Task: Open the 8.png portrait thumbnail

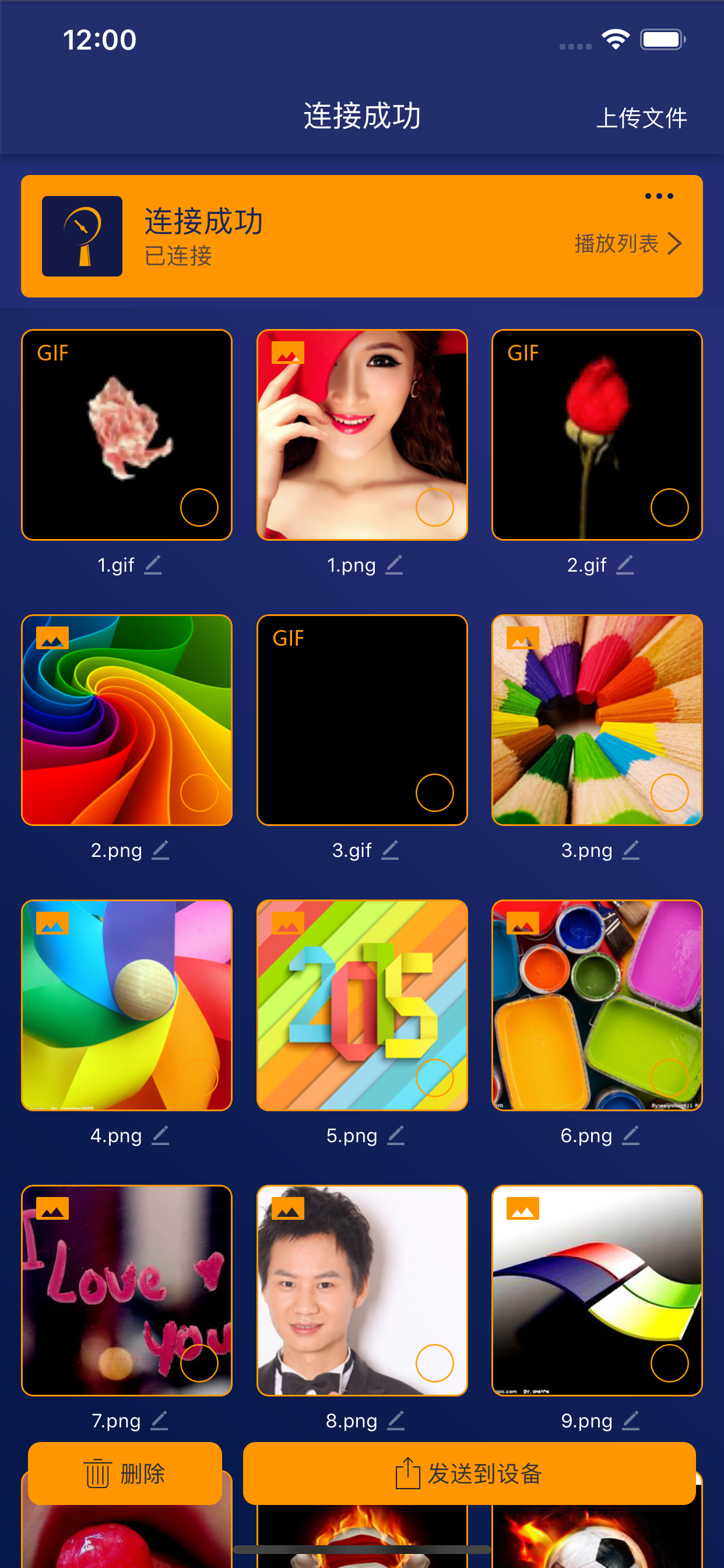Action: (x=362, y=1289)
